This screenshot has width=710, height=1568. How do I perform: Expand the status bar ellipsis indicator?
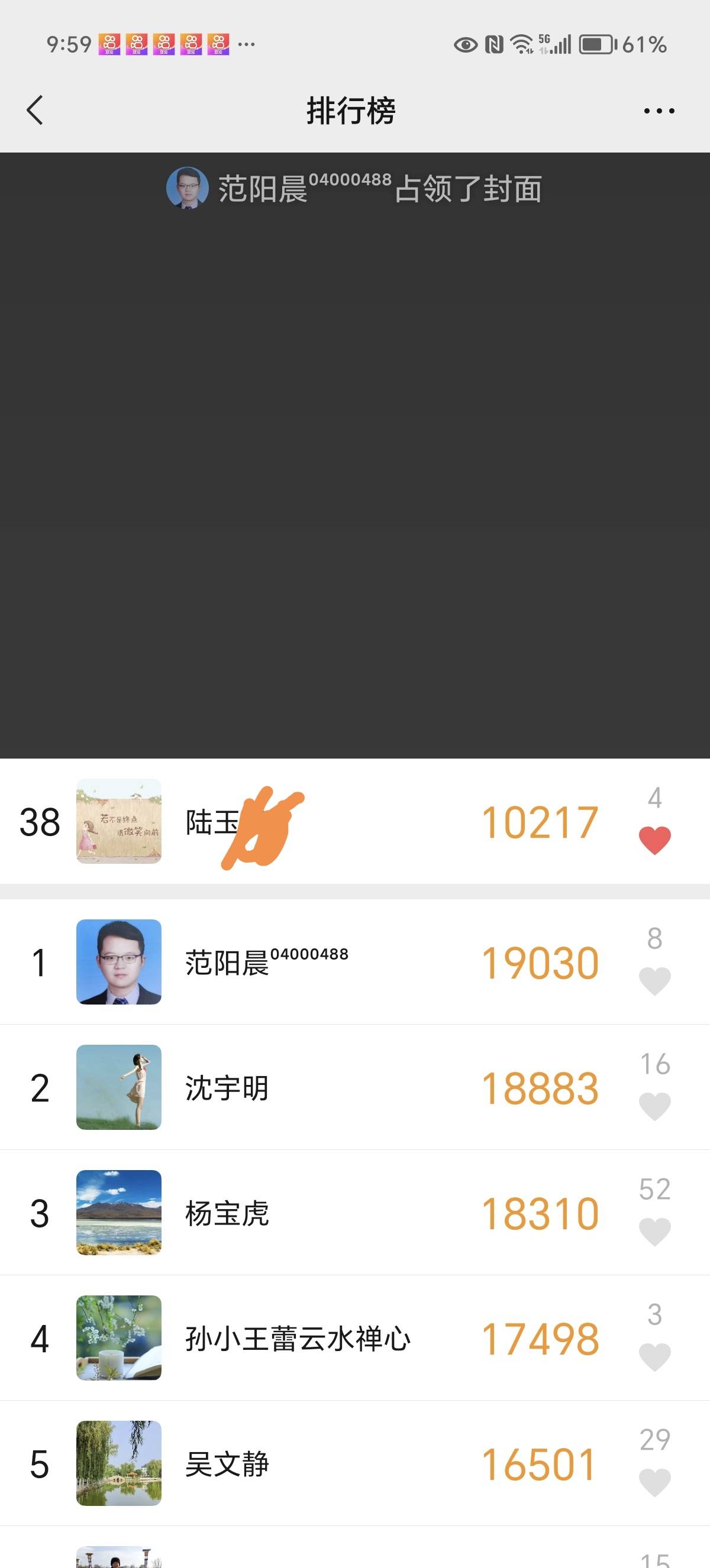point(246,44)
